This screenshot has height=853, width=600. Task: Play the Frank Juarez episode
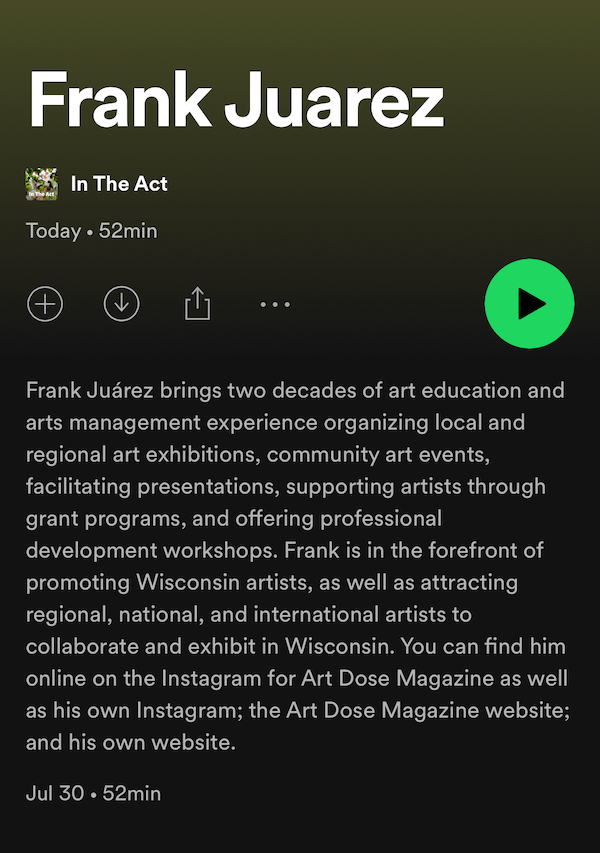coord(529,304)
